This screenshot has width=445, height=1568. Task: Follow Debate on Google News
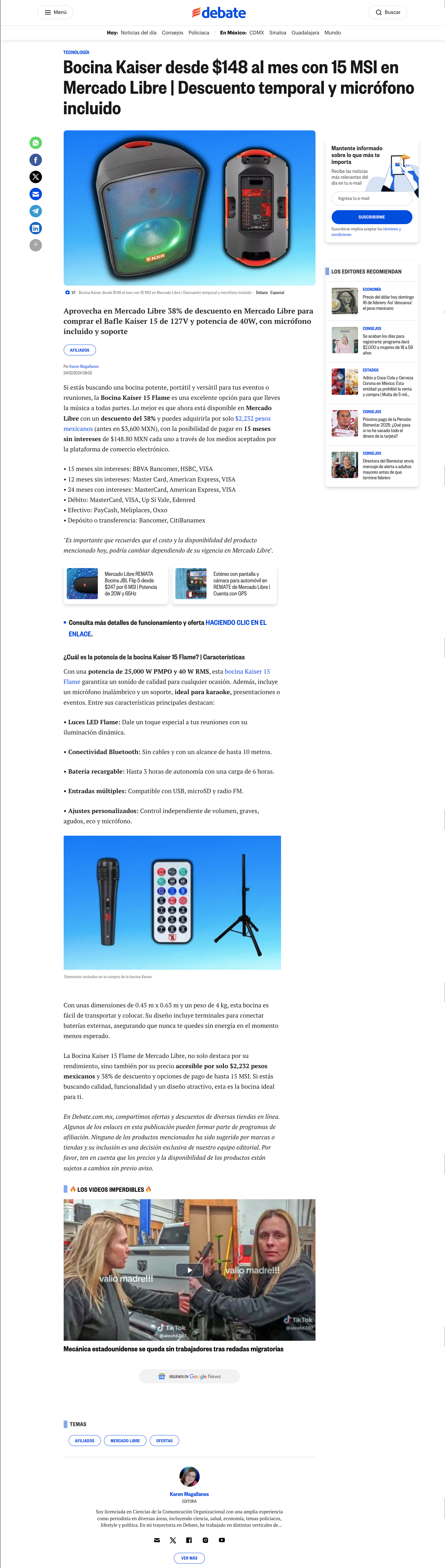pyautogui.click(x=189, y=1376)
